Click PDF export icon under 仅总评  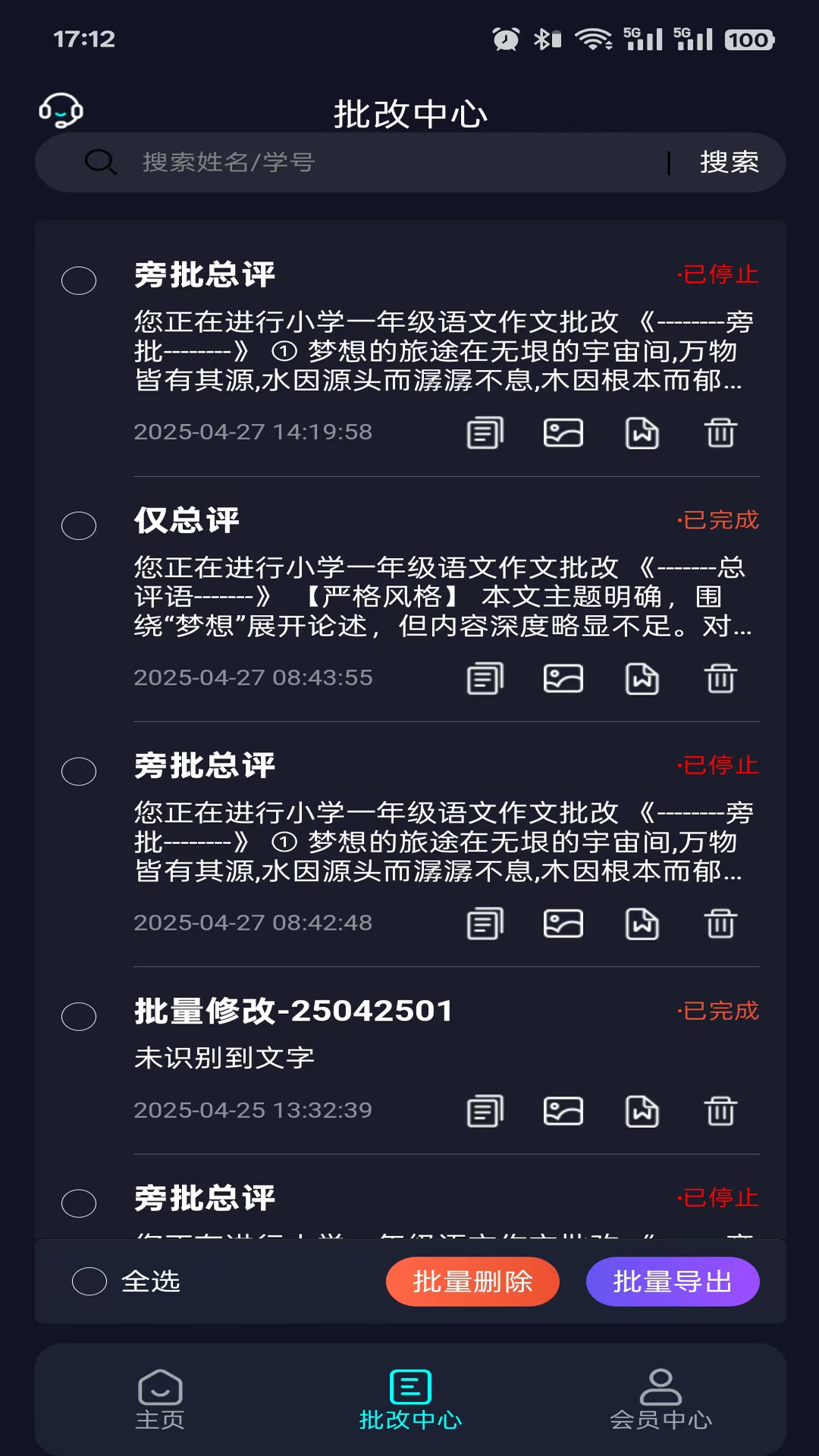642,679
